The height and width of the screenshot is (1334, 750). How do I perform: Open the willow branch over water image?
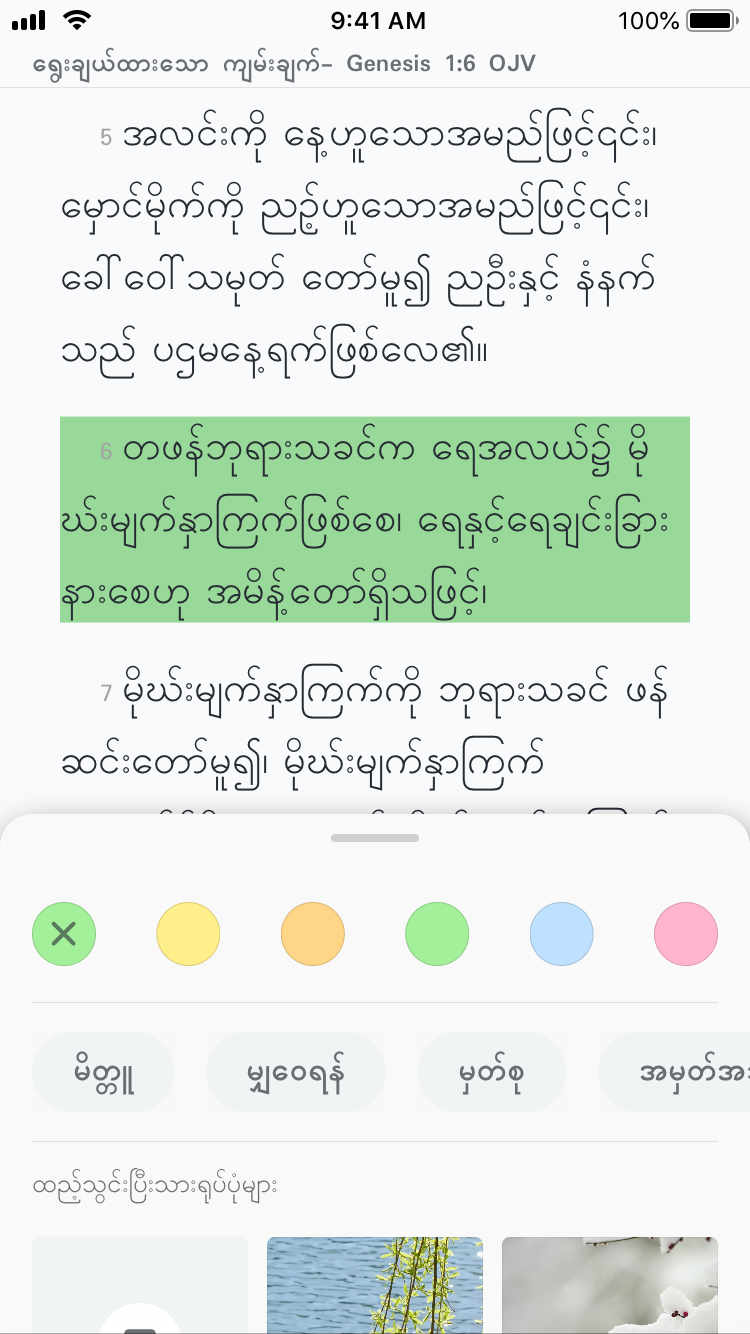click(375, 1284)
